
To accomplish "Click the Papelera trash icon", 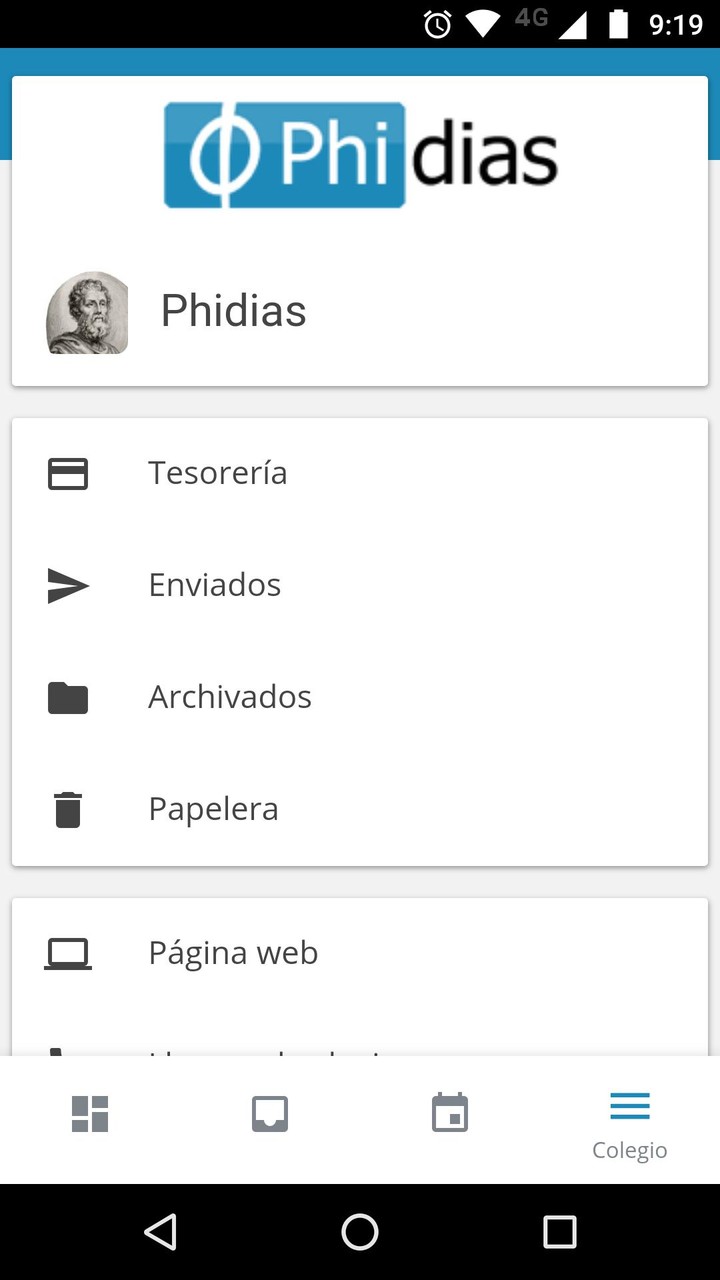I will (x=67, y=810).
